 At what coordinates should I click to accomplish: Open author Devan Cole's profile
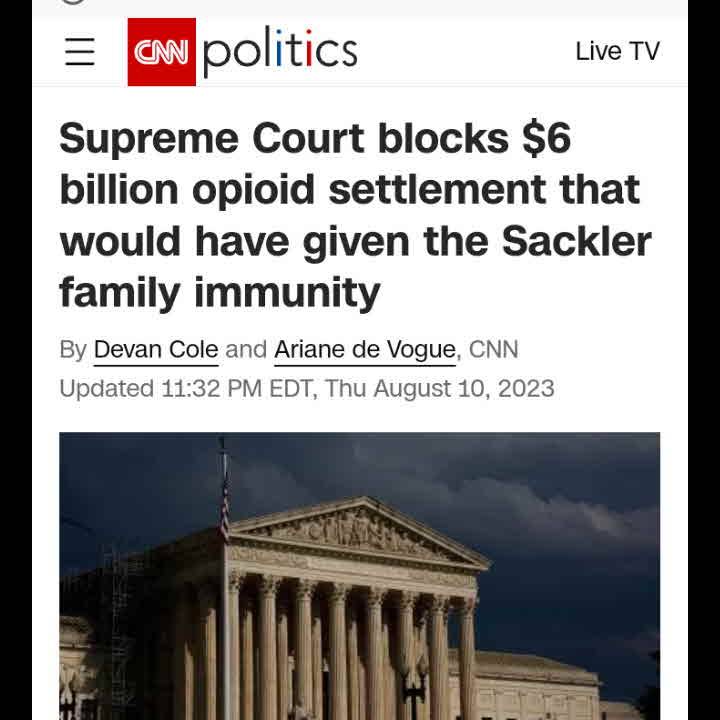155,350
